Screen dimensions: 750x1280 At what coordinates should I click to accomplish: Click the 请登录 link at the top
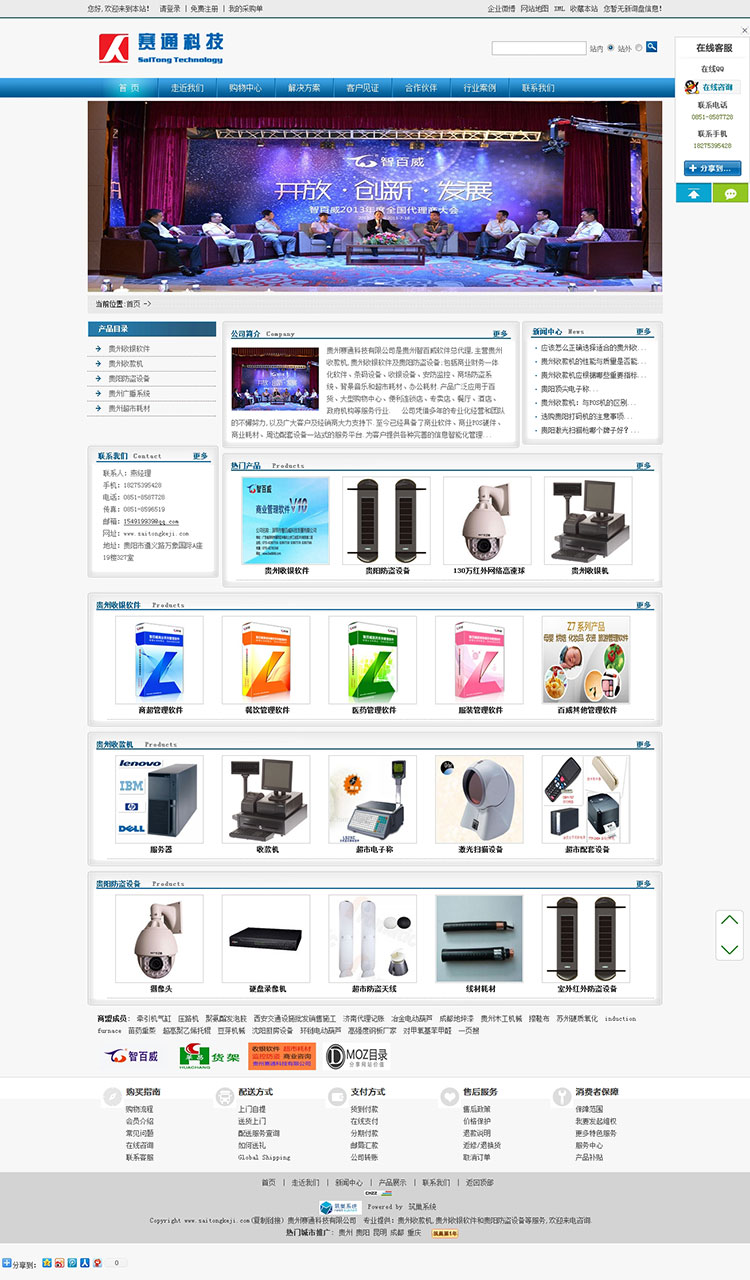[169, 8]
